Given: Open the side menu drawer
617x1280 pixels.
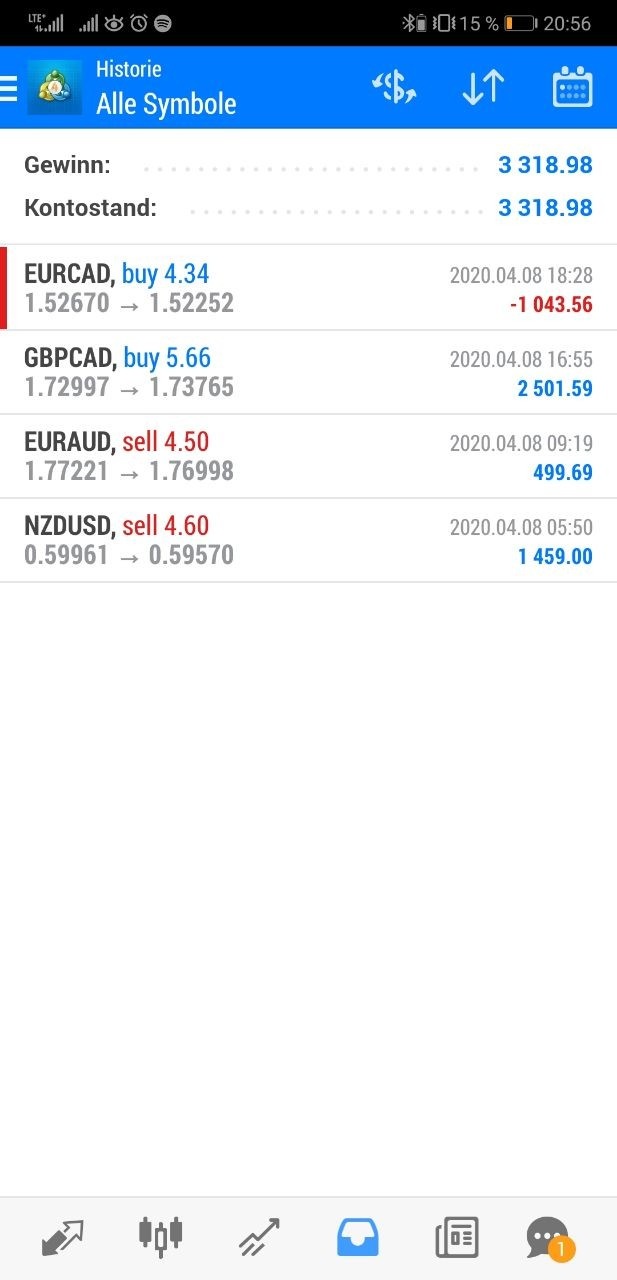Looking at the screenshot, I should pyautogui.click(x=10, y=88).
